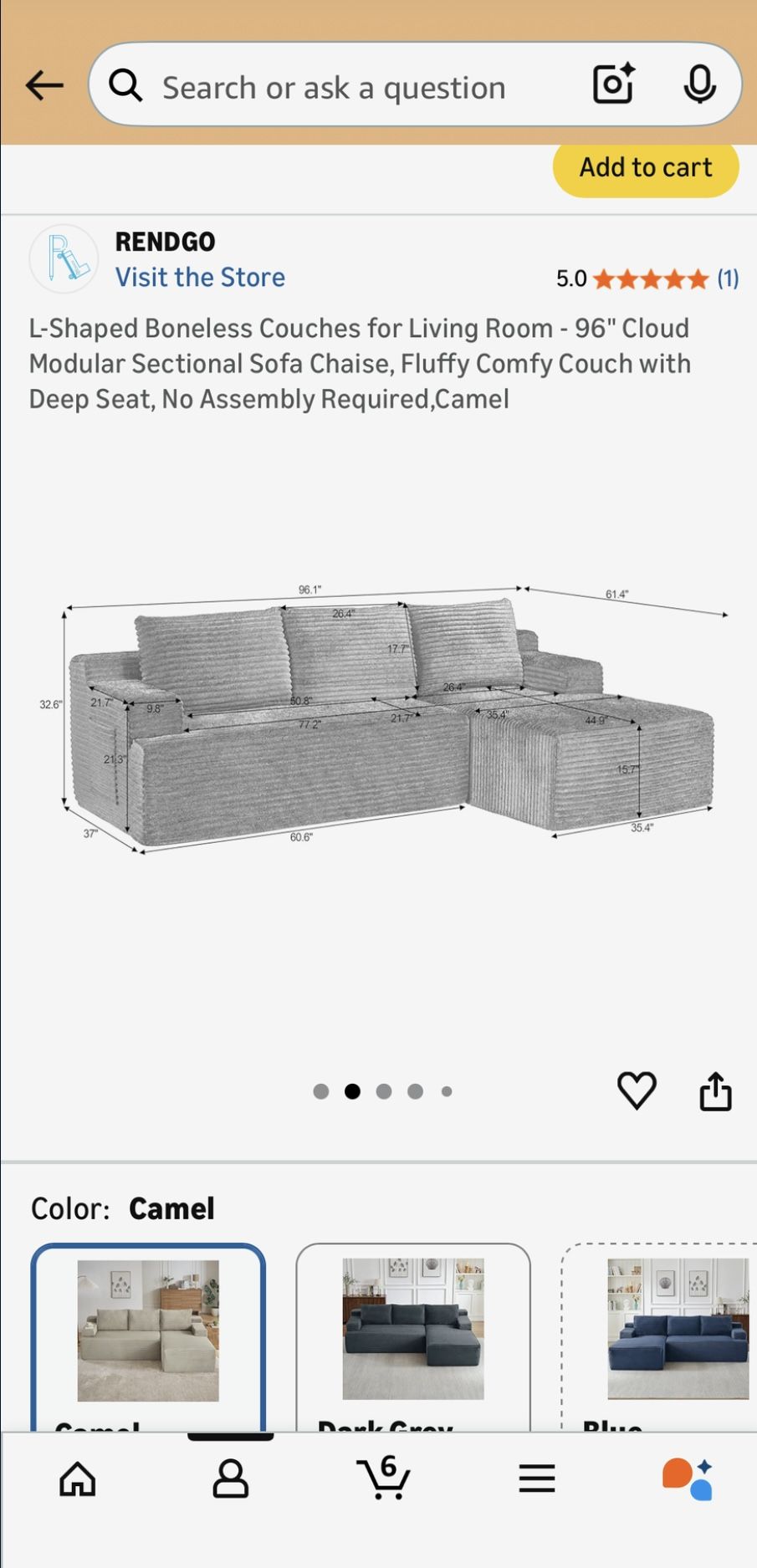
Task: Open camera lens visual search
Action: pos(613,84)
